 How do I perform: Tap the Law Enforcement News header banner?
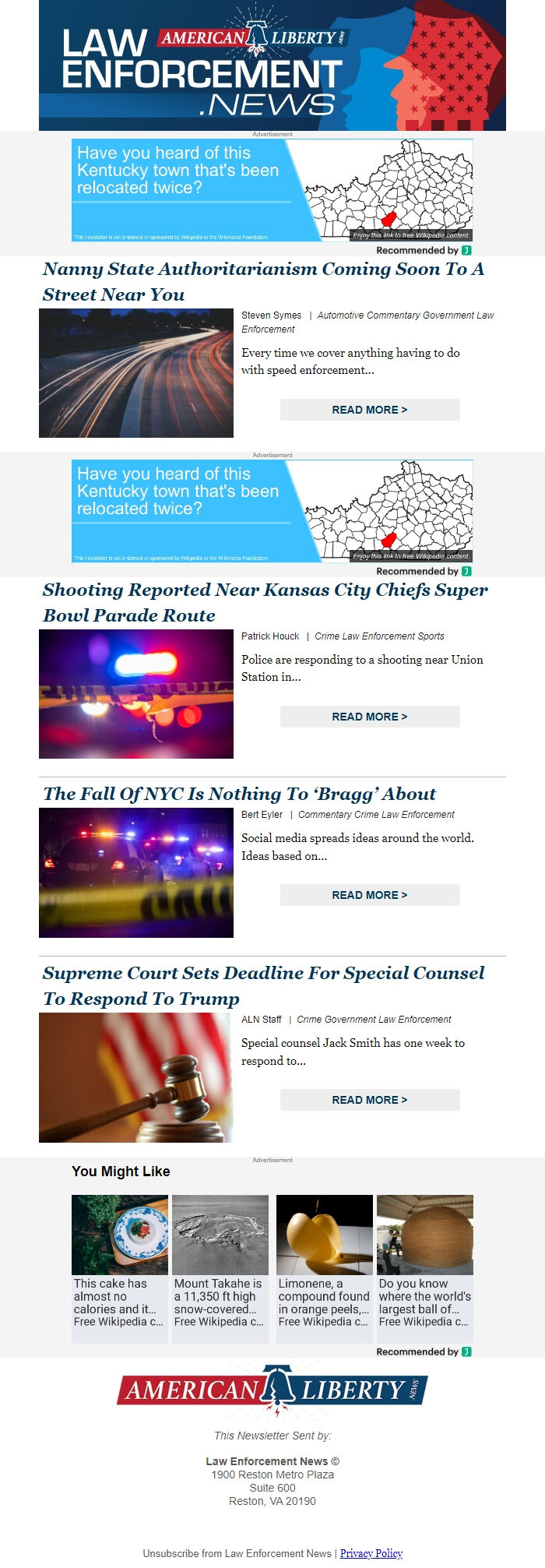coord(272,65)
